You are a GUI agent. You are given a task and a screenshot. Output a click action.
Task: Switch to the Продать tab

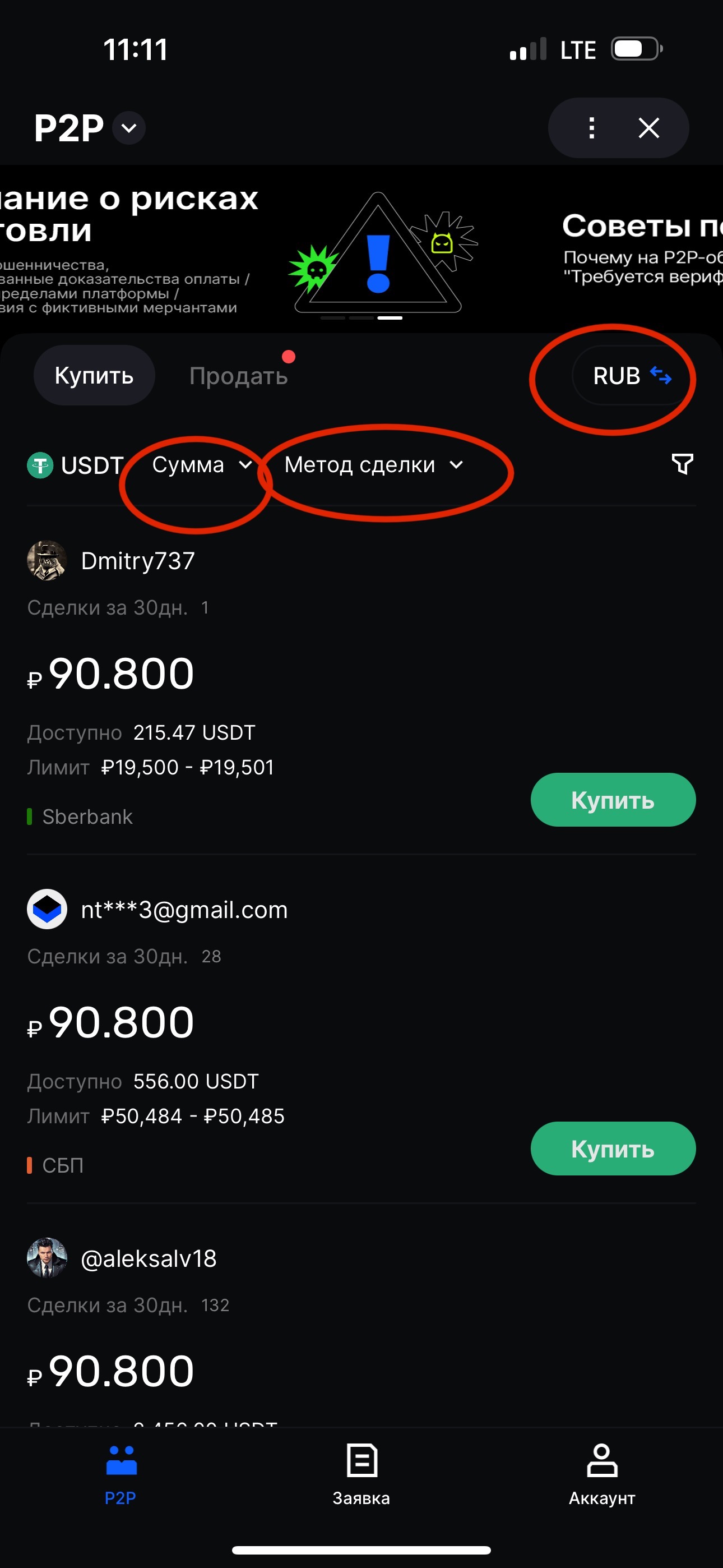coord(238,376)
